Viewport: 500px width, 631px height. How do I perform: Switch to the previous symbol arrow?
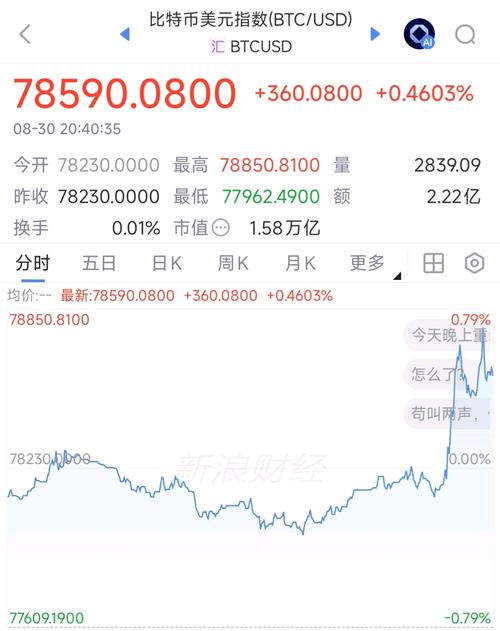coord(125,34)
